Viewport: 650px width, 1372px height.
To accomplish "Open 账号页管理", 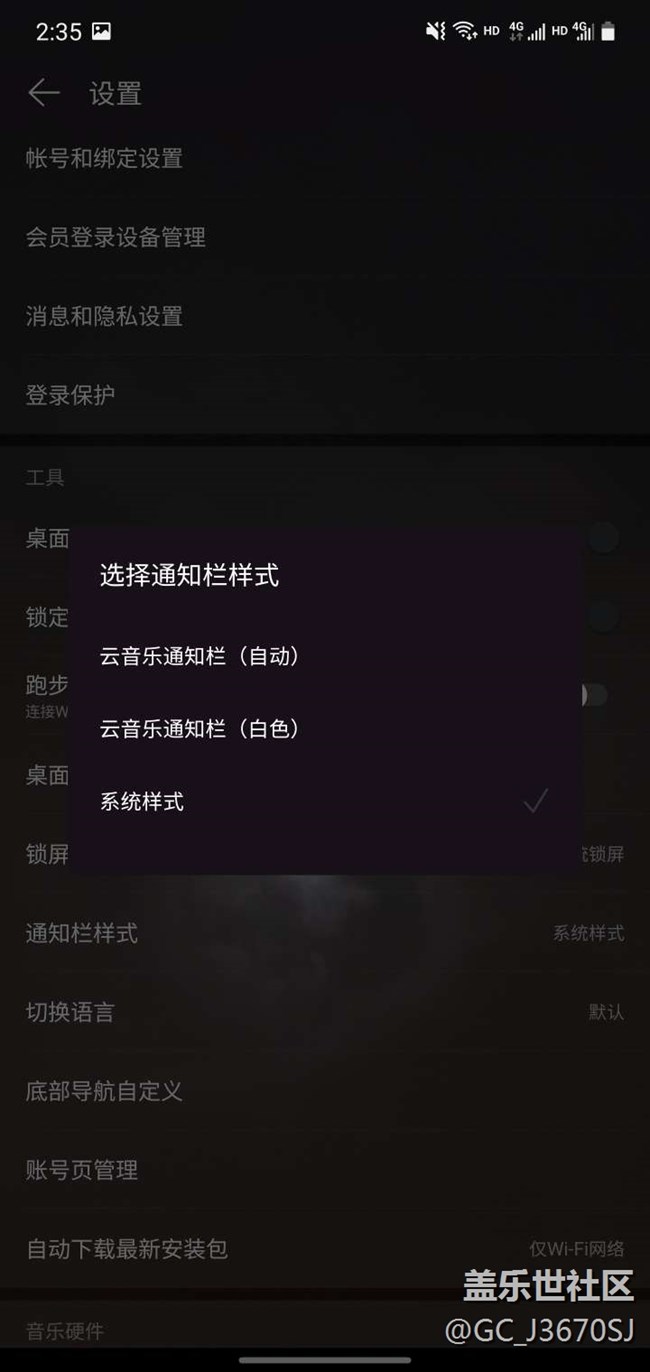I will click(x=82, y=1170).
